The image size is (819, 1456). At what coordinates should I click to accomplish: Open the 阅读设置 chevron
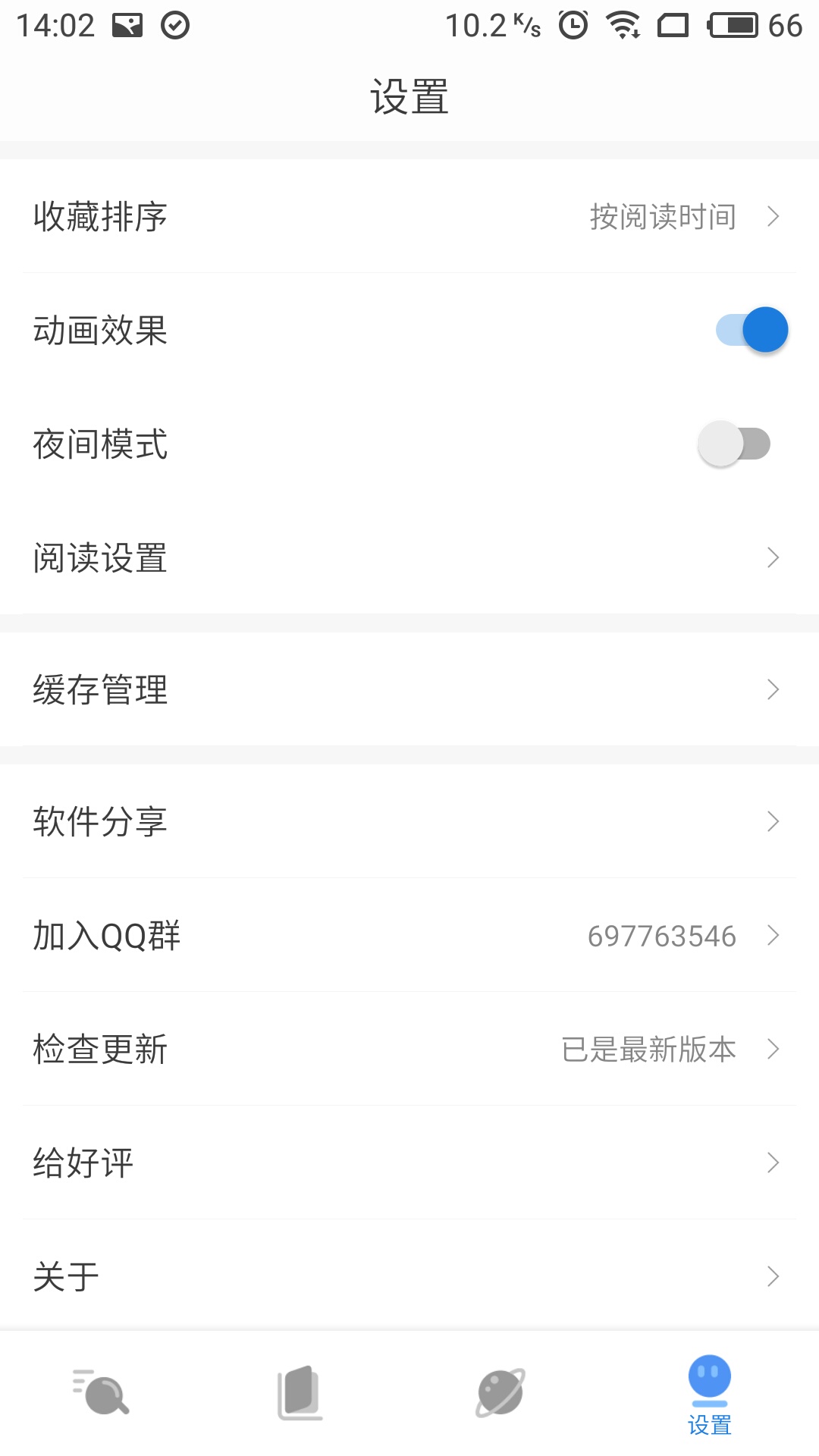point(773,557)
